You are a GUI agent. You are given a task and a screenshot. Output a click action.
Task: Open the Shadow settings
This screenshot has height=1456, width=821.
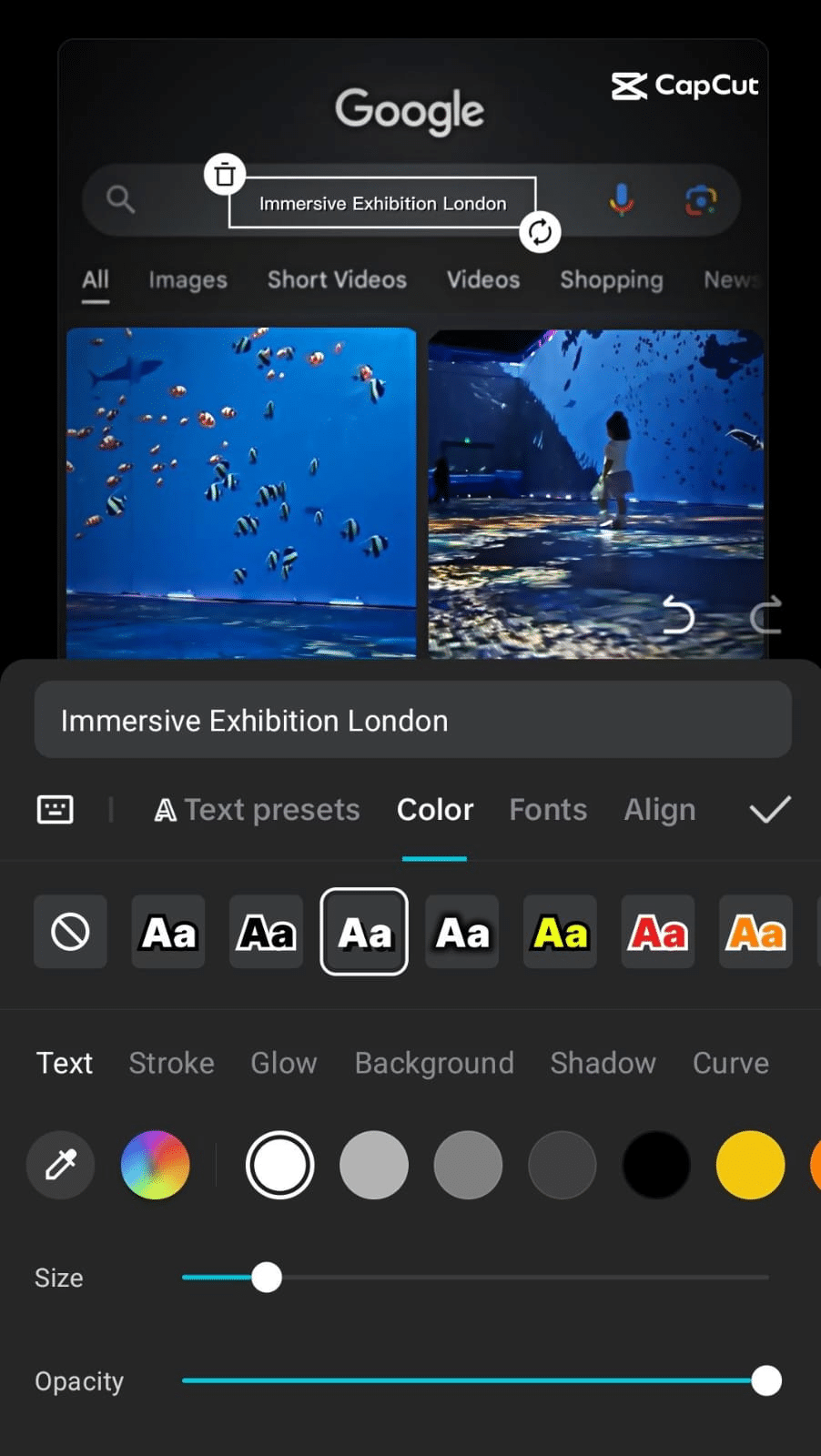(x=603, y=1063)
